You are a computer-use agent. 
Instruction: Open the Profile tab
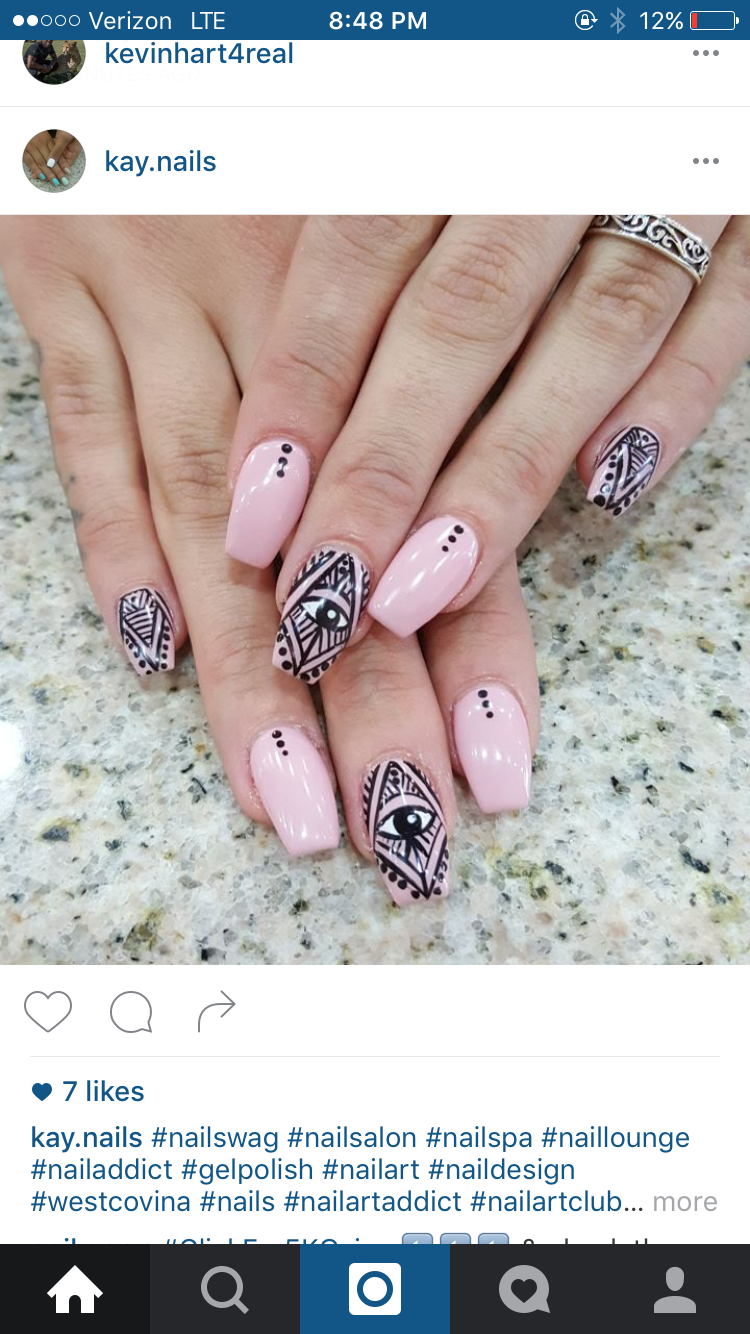coord(675,1289)
